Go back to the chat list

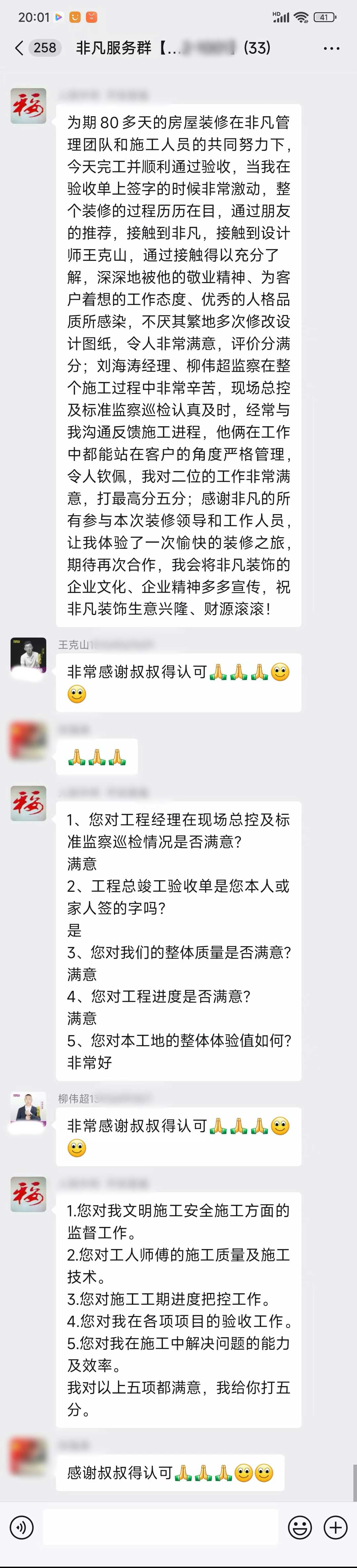(x=20, y=48)
